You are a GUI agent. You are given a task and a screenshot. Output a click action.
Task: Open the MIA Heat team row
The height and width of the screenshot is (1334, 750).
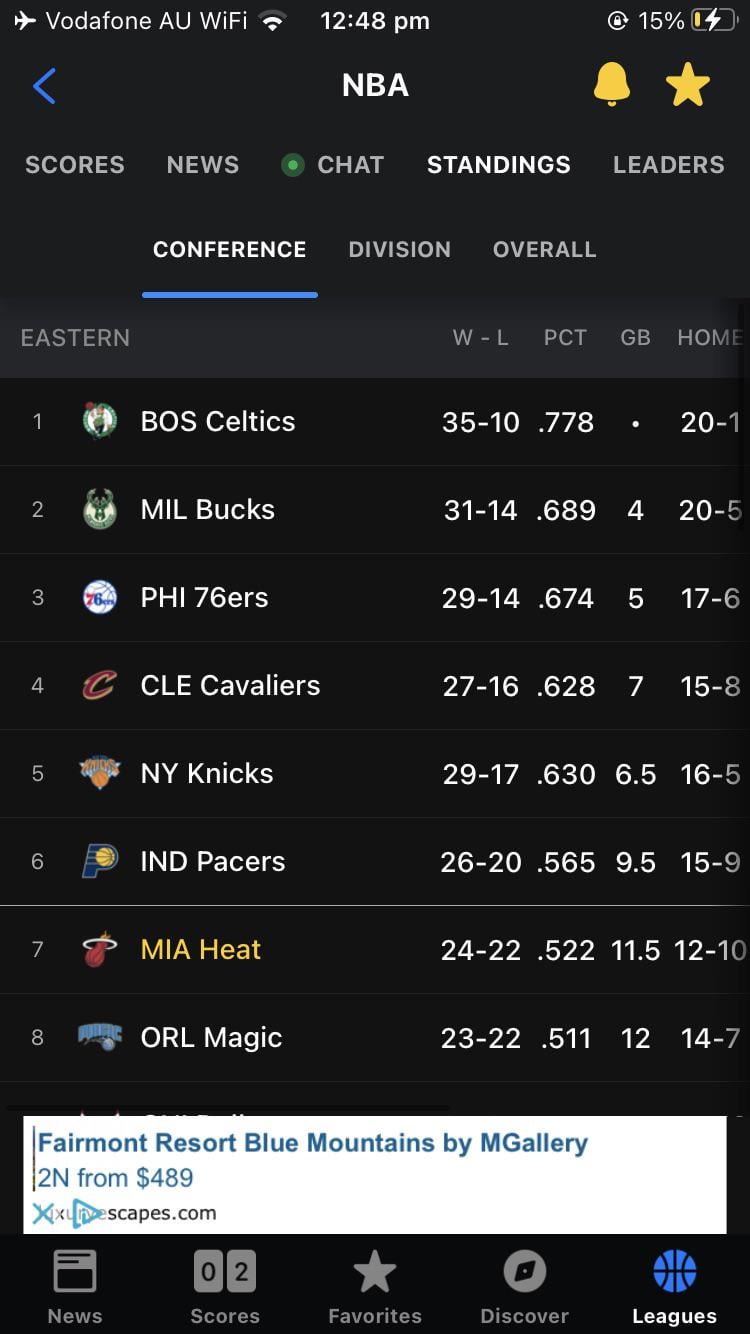[201, 950]
